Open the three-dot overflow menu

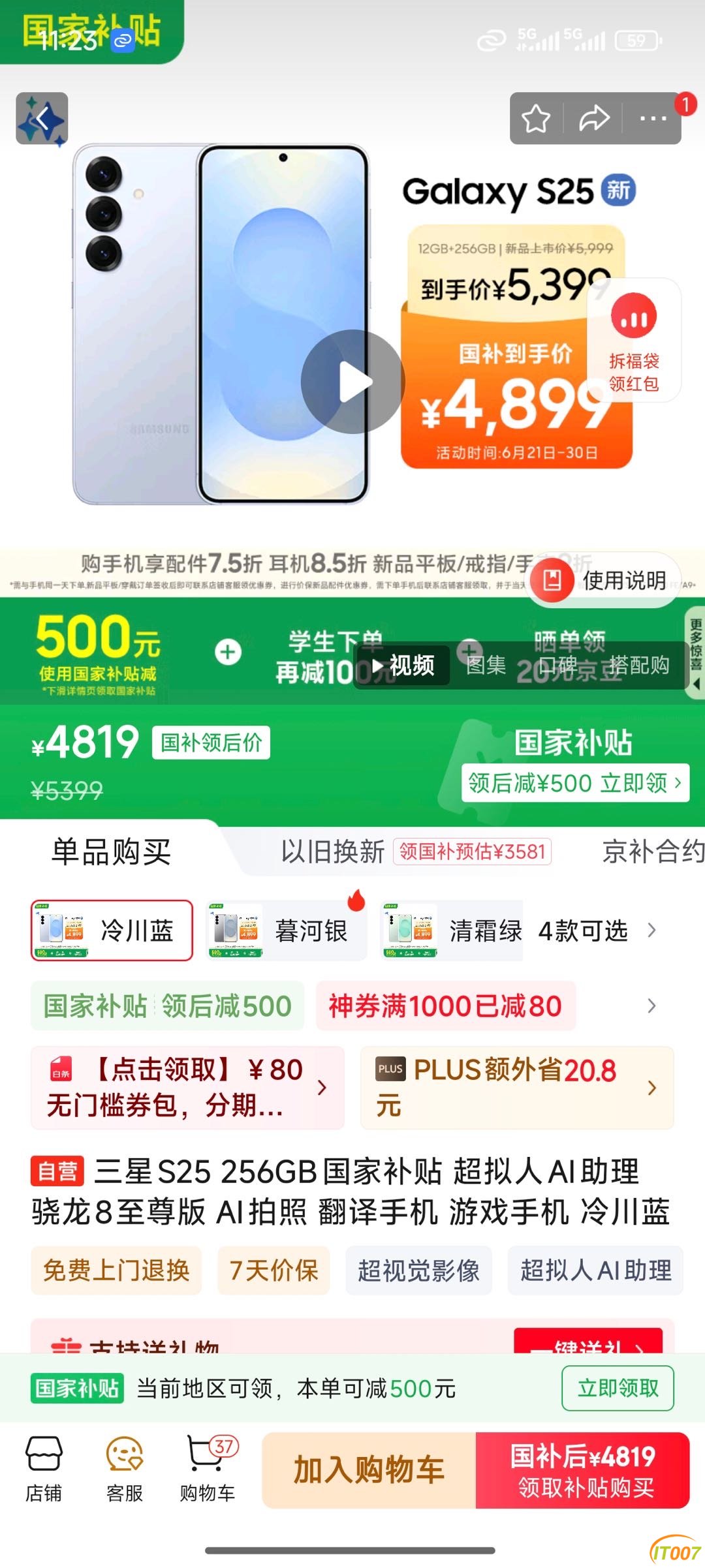coord(652,119)
